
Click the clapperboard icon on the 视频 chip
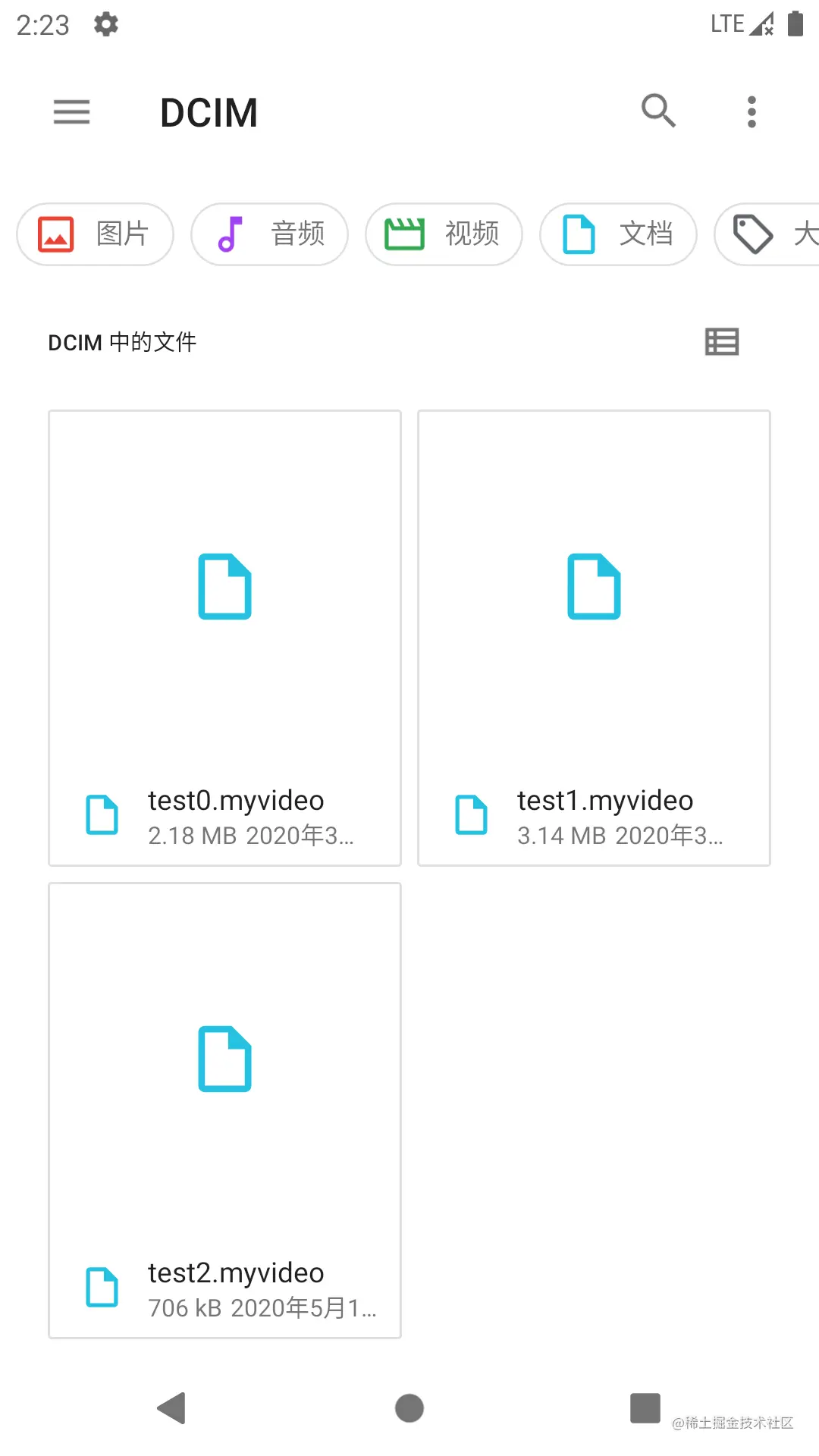tap(403, 234)
